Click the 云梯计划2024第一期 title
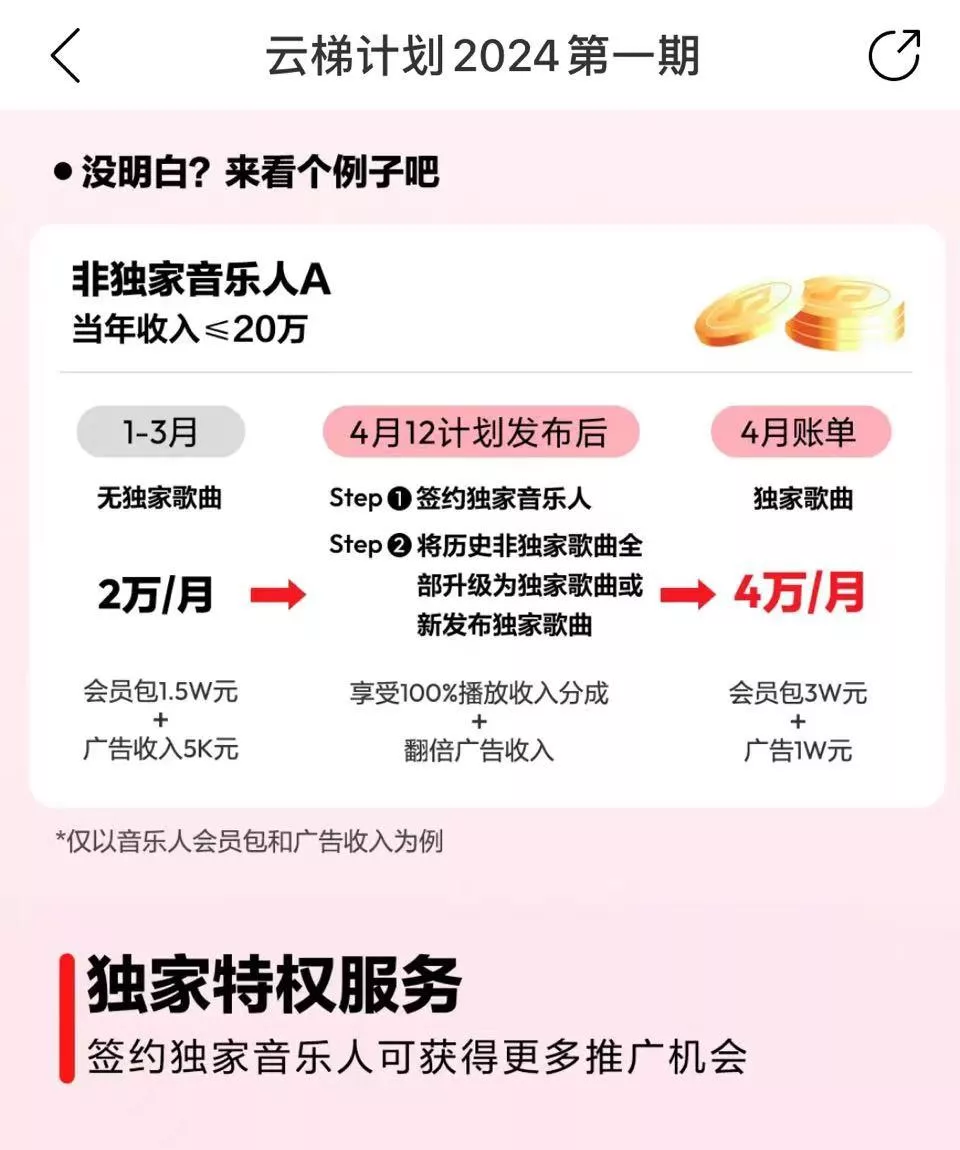 [480, 57]
